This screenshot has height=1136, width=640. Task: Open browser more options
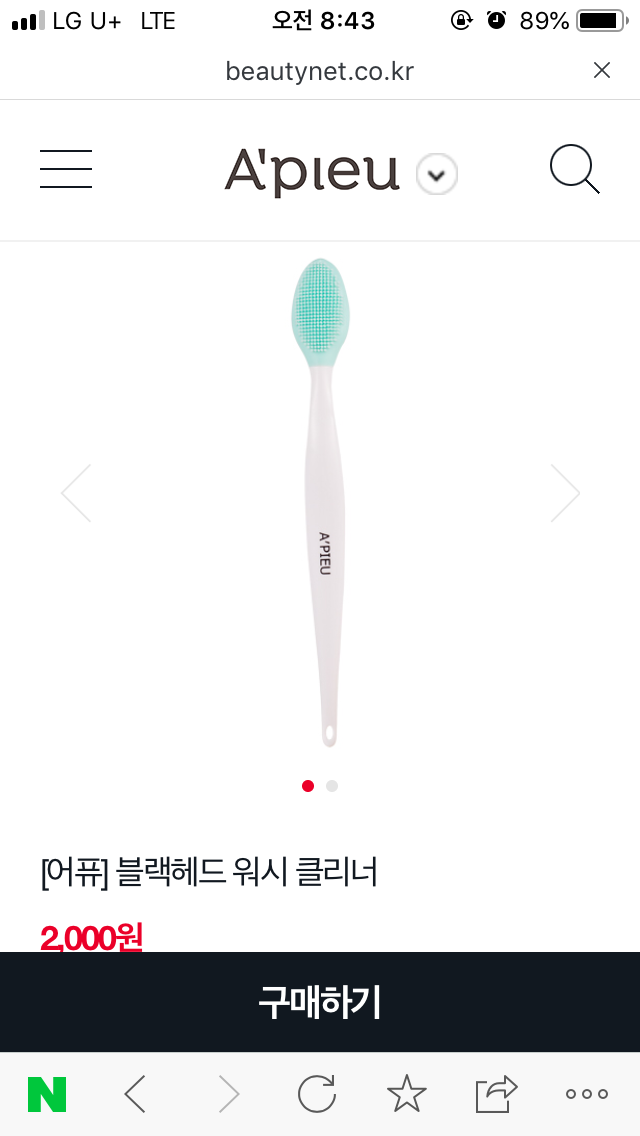click(x=587, y=1095)
